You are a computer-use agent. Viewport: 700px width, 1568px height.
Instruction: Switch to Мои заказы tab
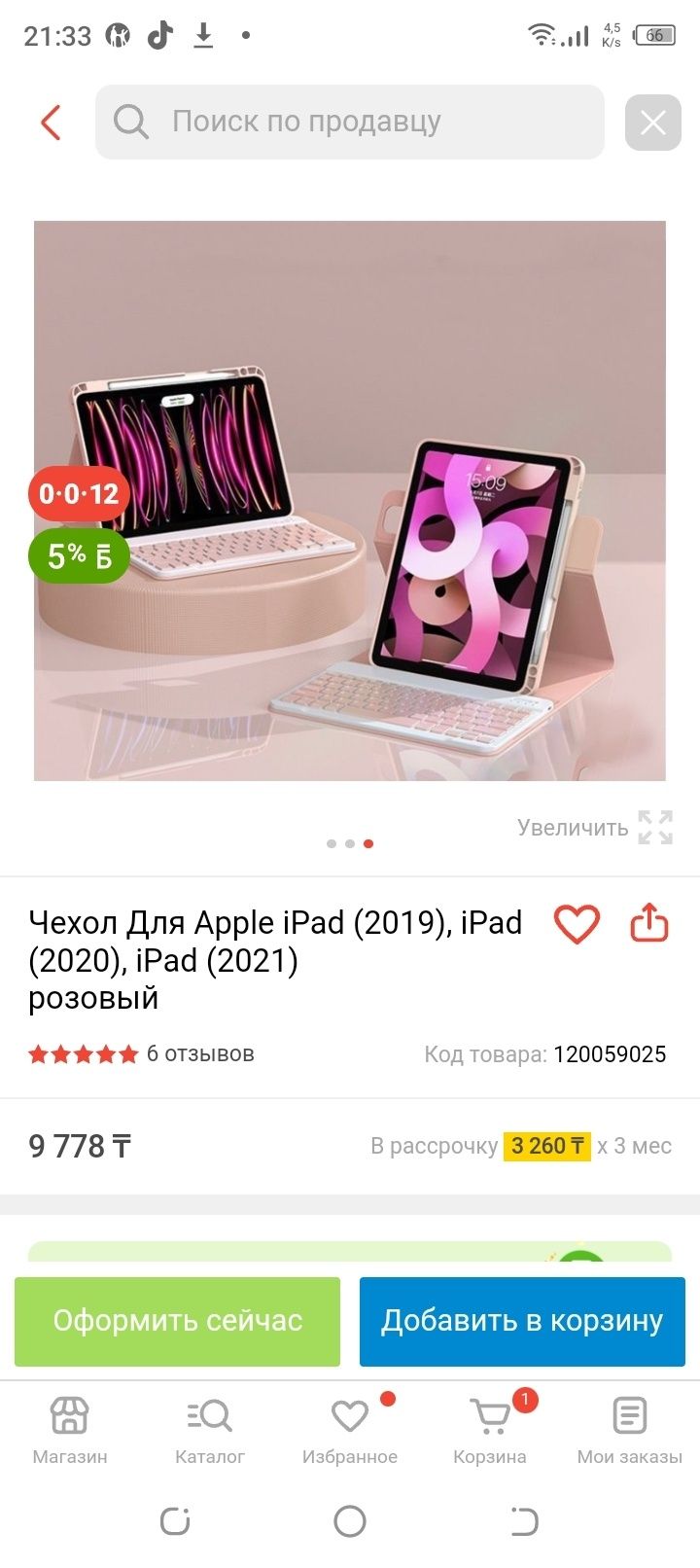629,1430
